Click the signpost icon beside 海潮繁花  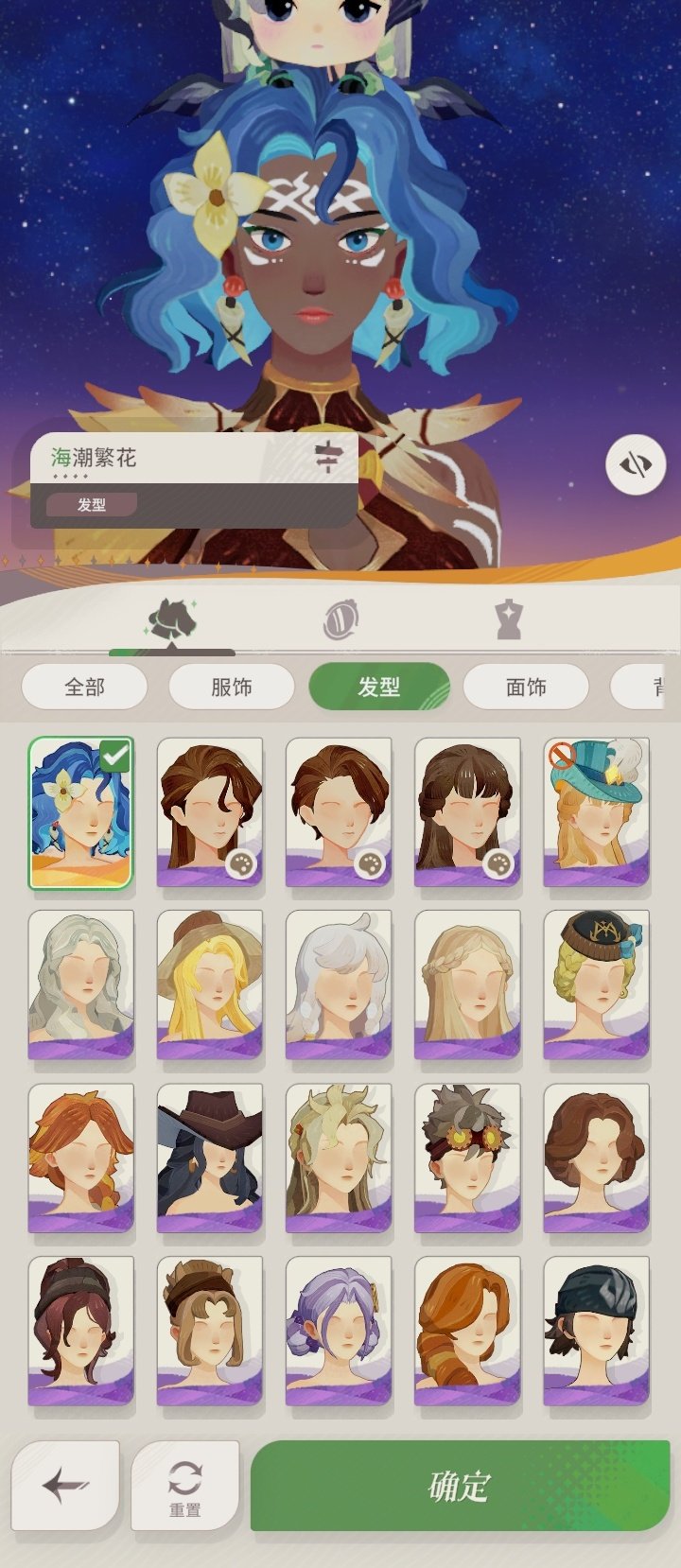(329, 457)
